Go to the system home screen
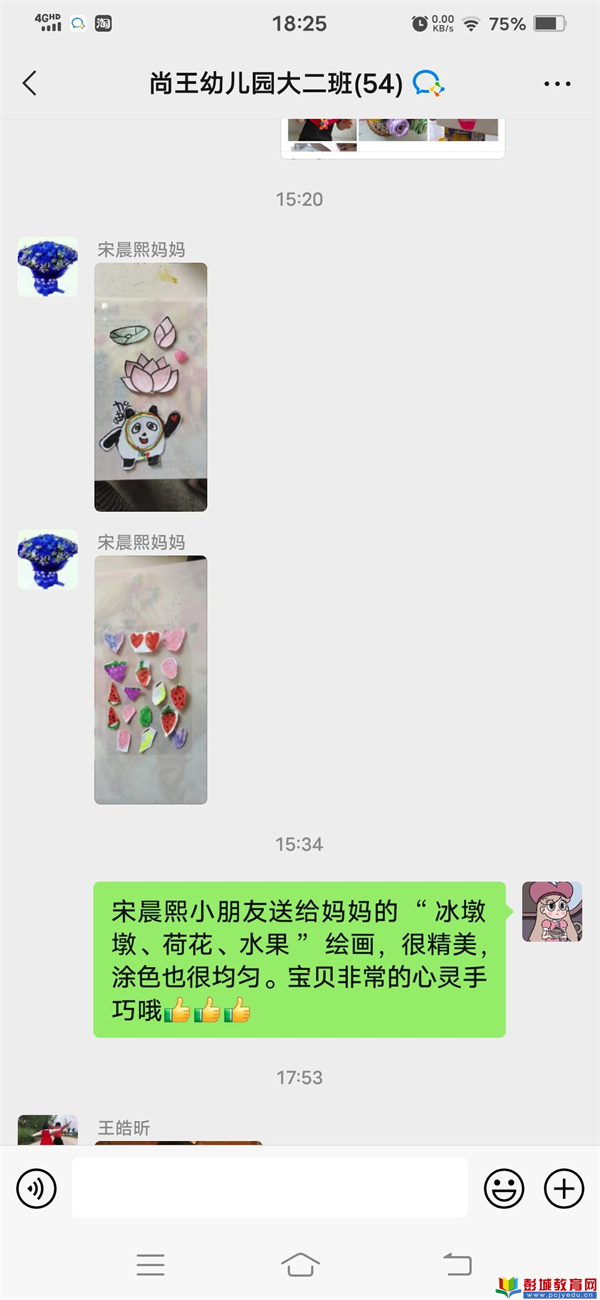Image resolution: width=600 pixels, height=1300 pixels. [300, 1264]
